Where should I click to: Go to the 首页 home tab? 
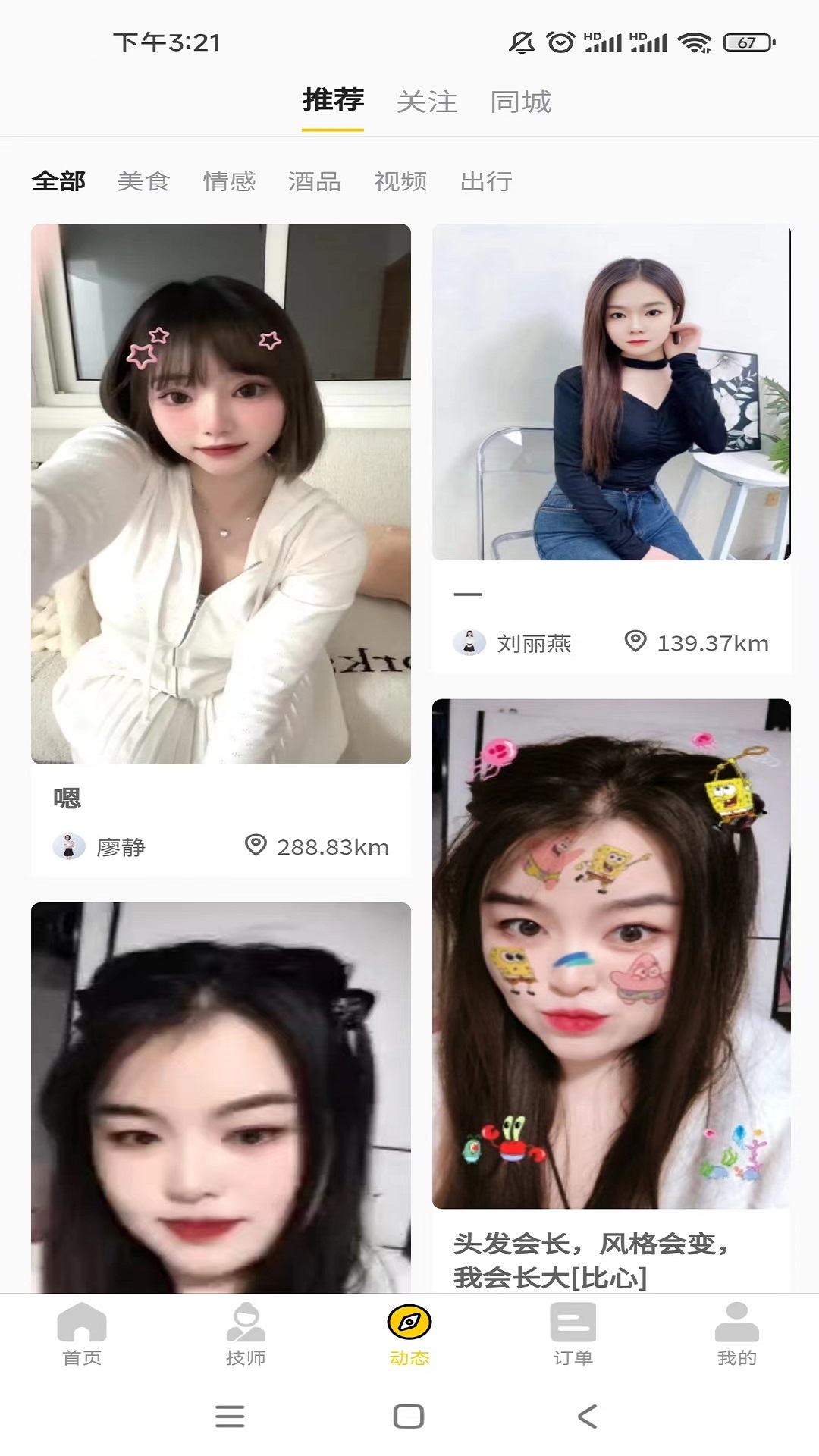coord(82,1335)
